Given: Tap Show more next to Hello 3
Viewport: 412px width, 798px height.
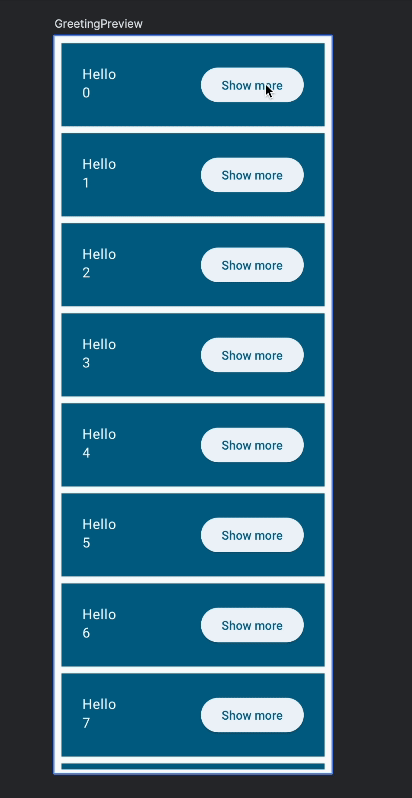Looking at the screenshot, I should (x=252, y=355).
